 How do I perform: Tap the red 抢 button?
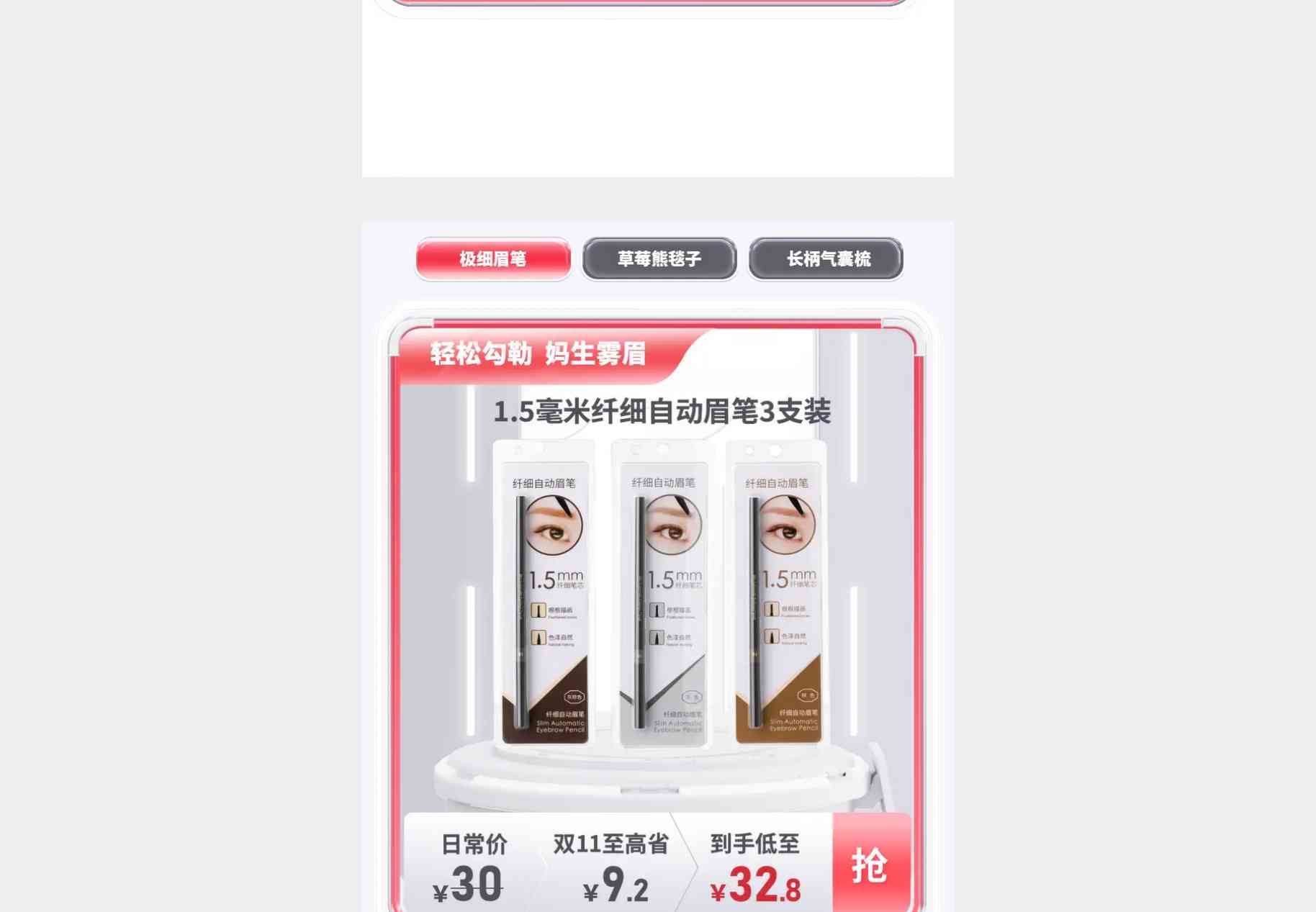coord(870,864)
